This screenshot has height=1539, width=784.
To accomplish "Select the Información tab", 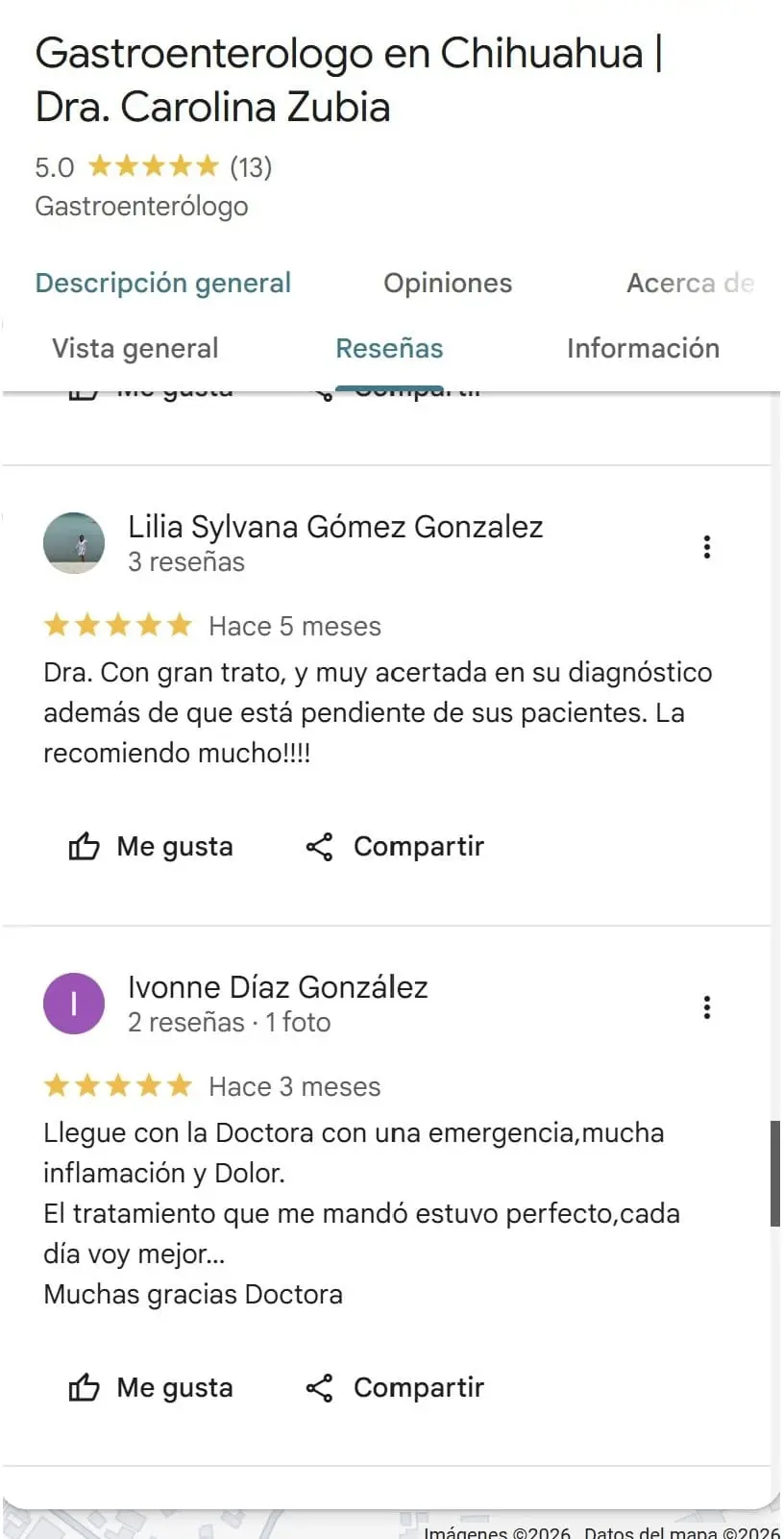I will click(644, 347).
